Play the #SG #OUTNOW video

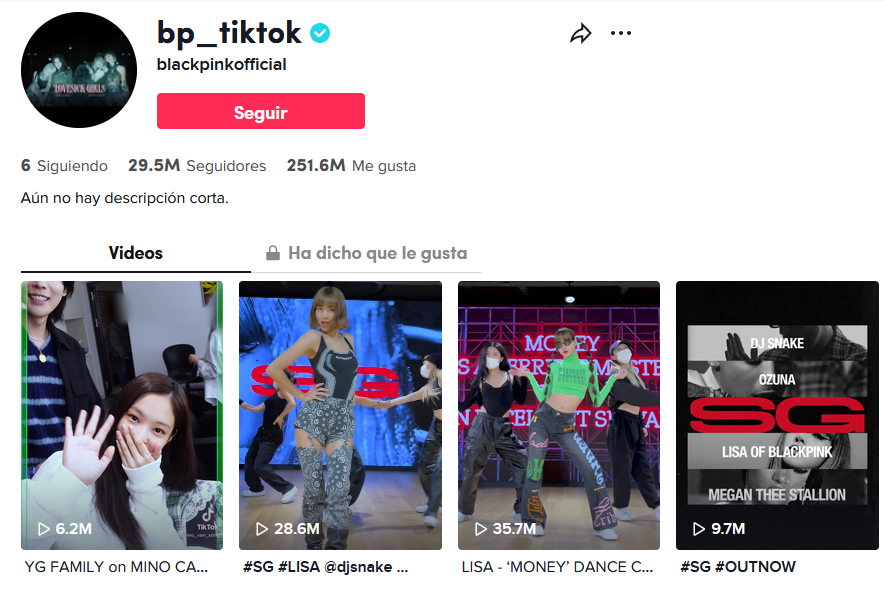pyautogui.click(x=777, y=415)
